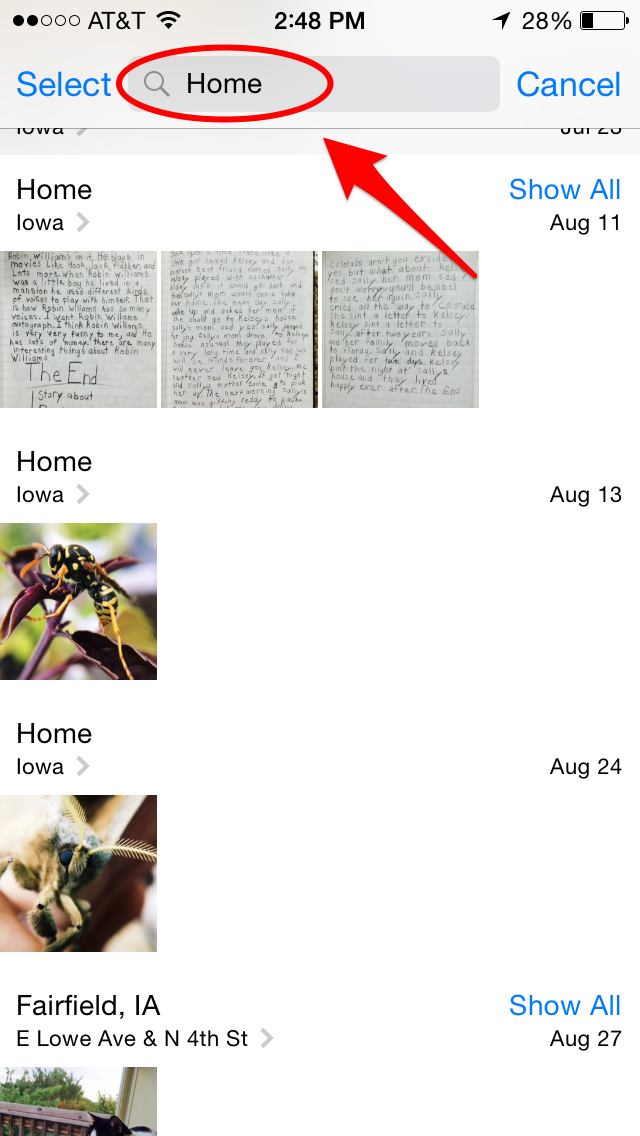The image size is (640, 1136).
Task: Open the handwritten page ending with The End
Action: click(78, 330)
